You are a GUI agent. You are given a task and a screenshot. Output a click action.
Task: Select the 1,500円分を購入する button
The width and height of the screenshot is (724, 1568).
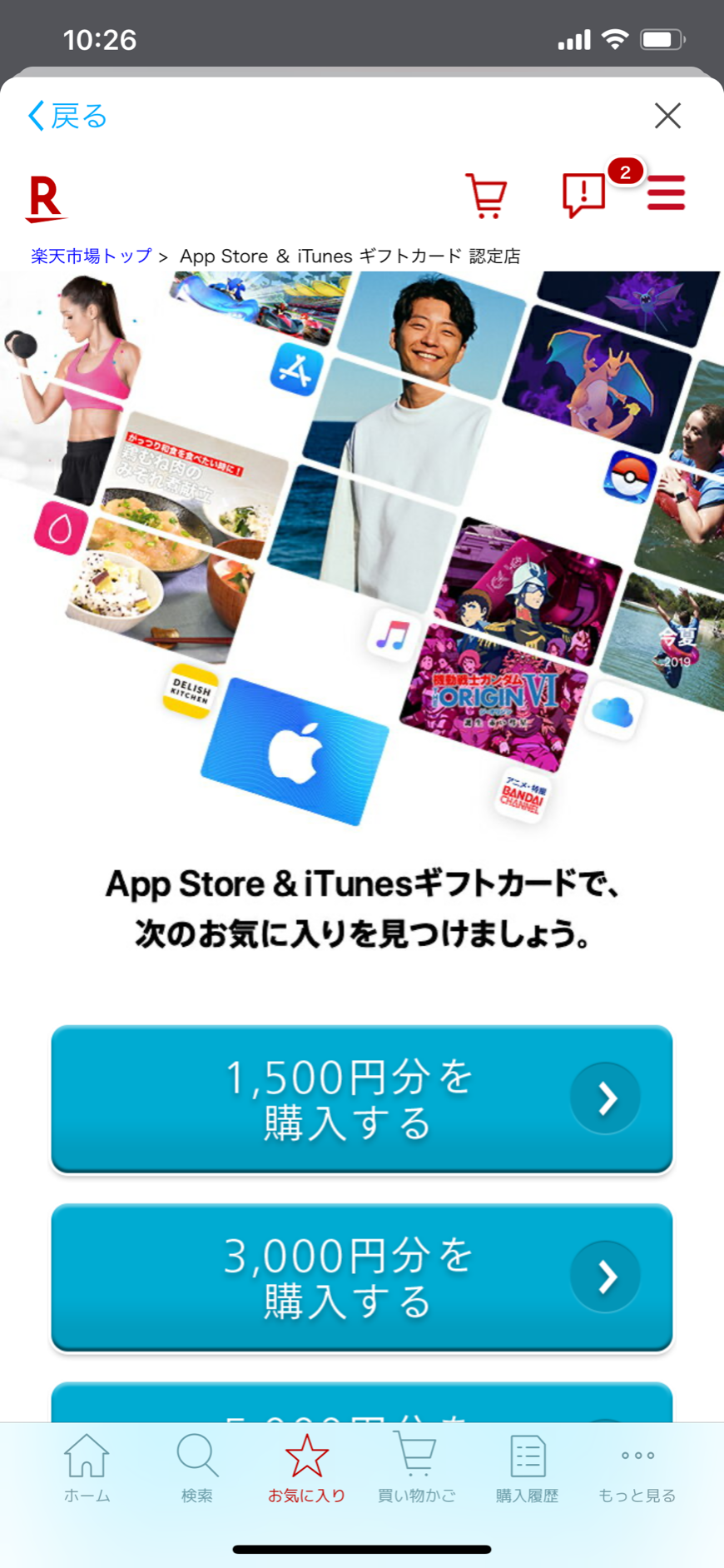tap(362, 1098)
